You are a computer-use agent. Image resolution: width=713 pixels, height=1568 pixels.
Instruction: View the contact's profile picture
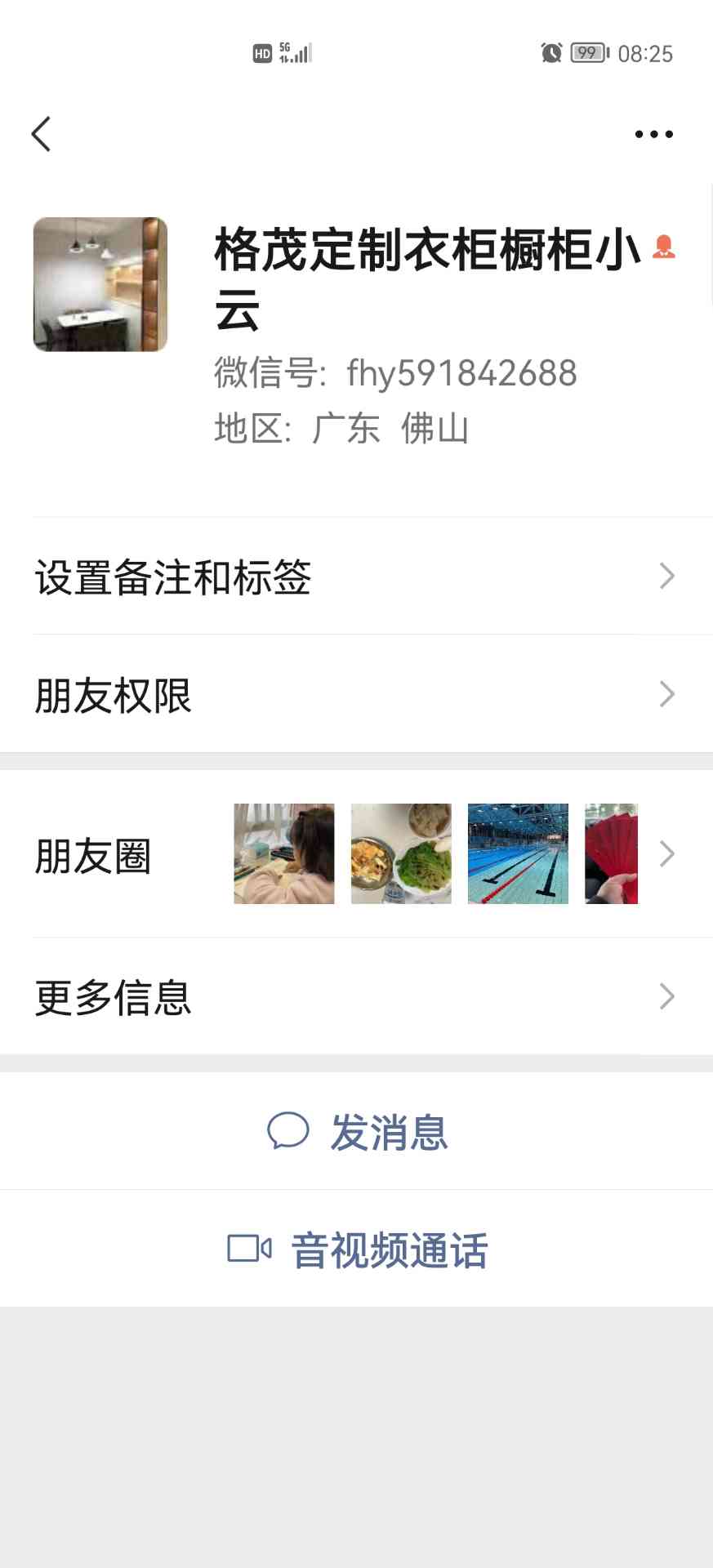point(100,284)
